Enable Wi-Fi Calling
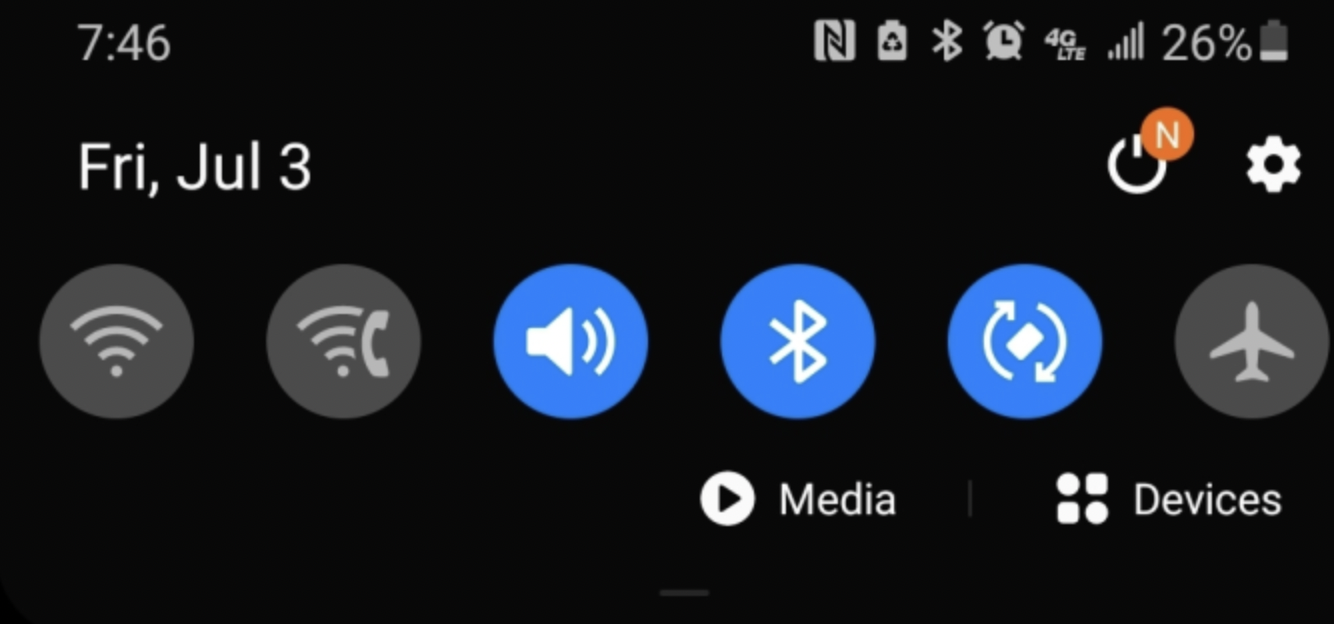Image resolution: width=1334 pixels, height=624 pixels. (343, 341)
